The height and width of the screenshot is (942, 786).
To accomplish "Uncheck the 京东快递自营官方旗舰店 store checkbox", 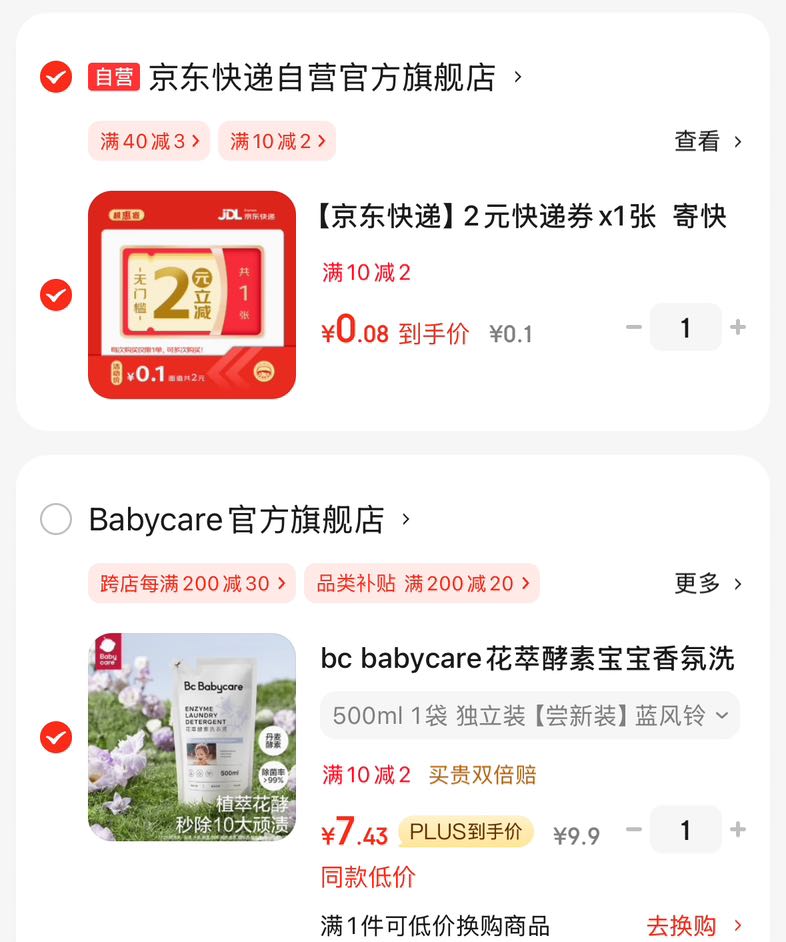I will click(x=56, y=77).
